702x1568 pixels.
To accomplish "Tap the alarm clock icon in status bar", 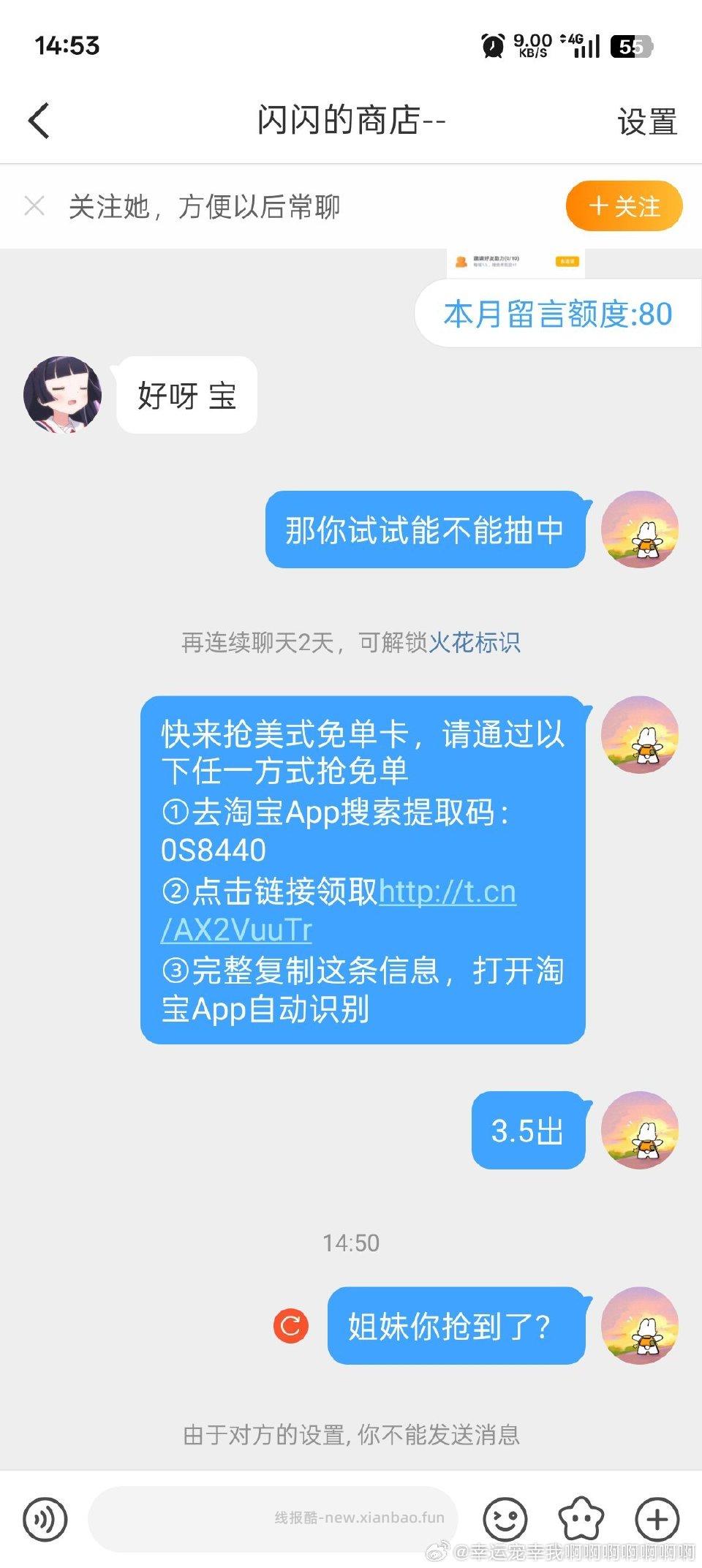I will click(492, 46).
